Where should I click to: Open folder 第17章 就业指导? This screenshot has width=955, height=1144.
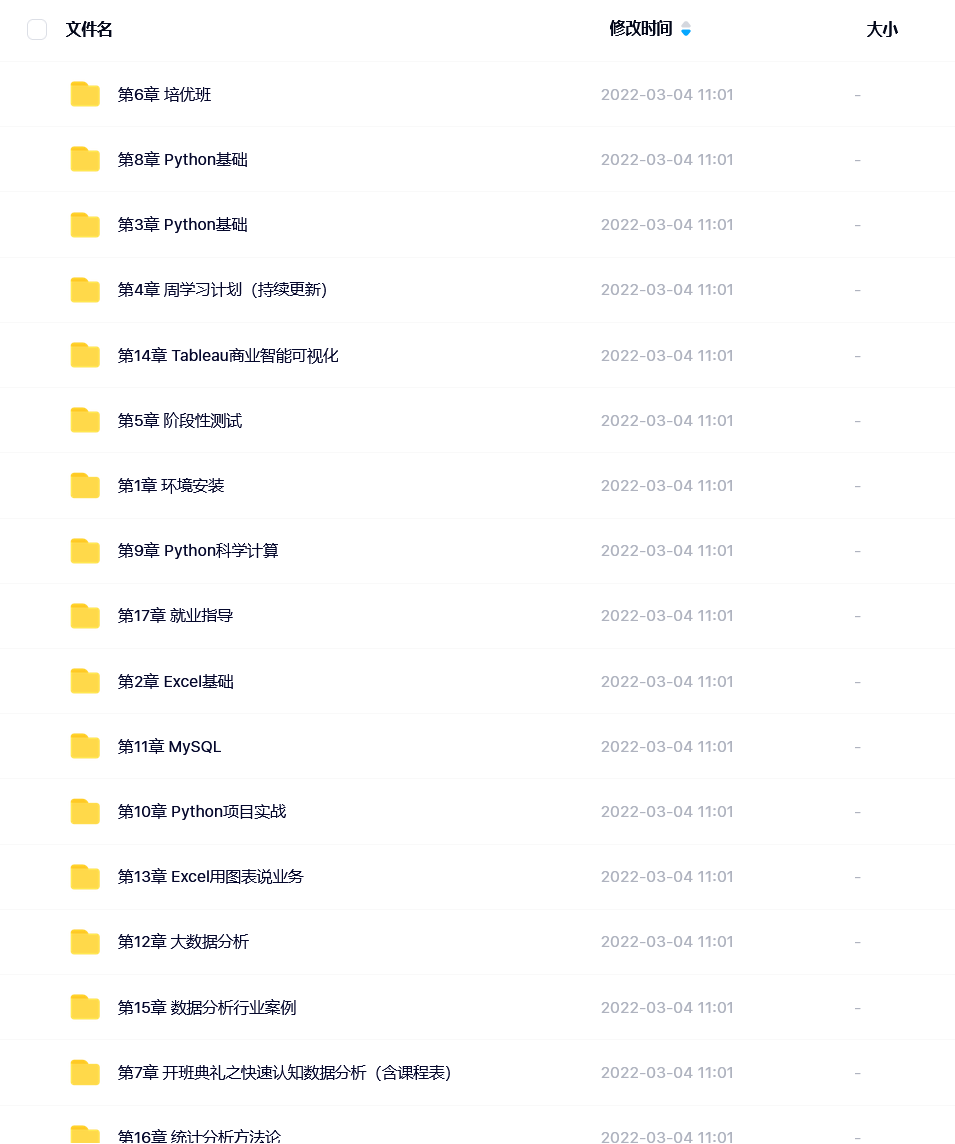coord(175,616)
